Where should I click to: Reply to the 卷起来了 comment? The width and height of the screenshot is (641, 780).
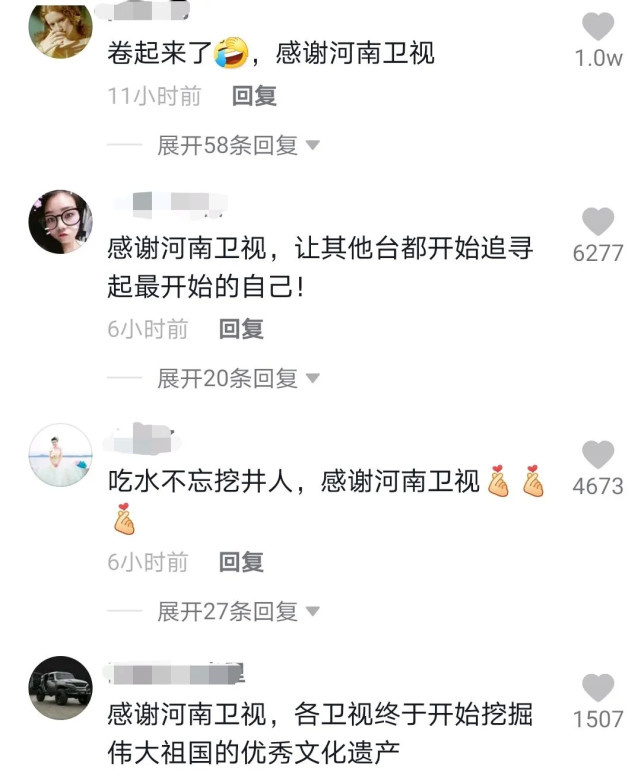tap(253, 96)
